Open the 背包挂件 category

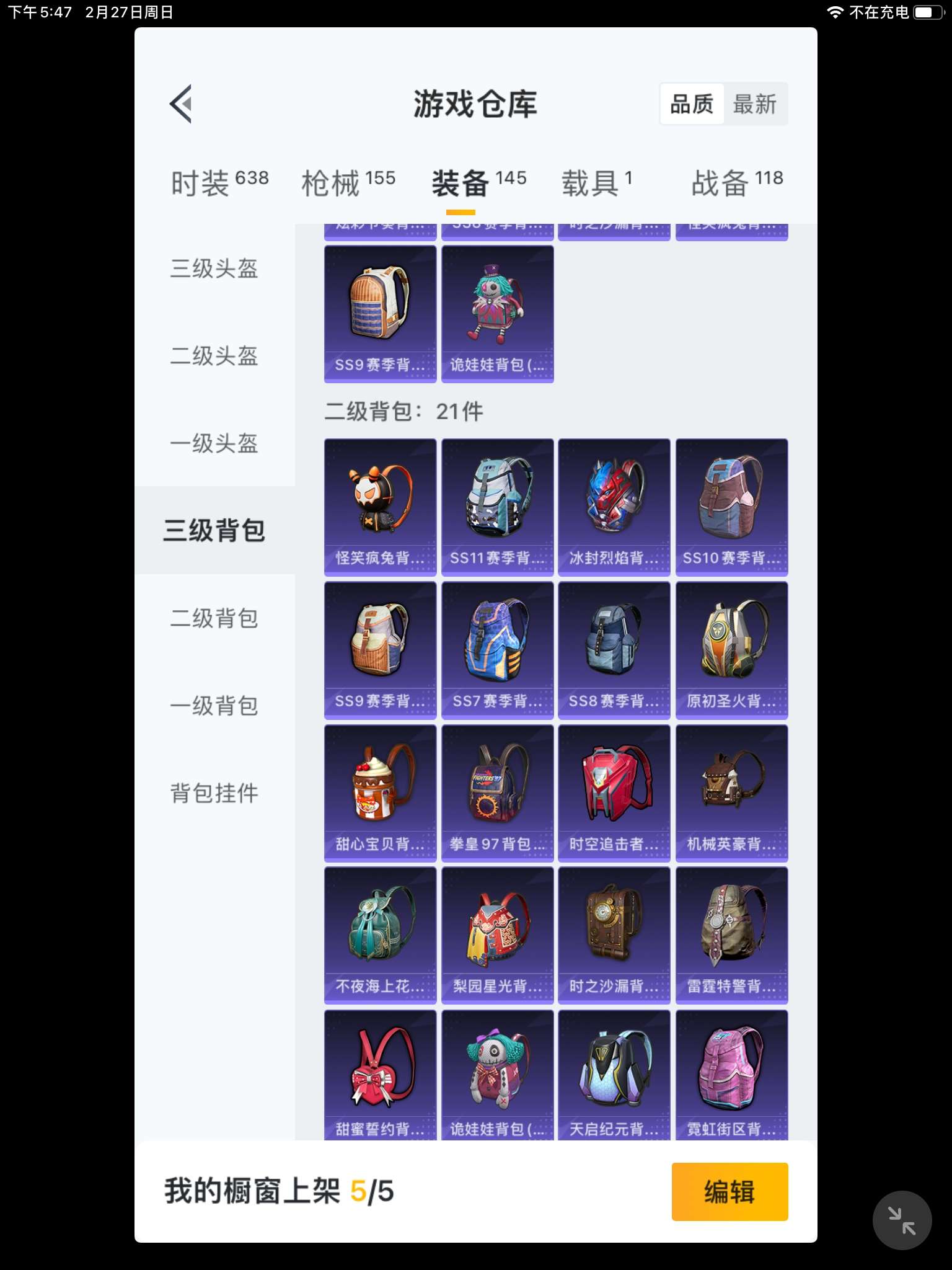[214, 793]
